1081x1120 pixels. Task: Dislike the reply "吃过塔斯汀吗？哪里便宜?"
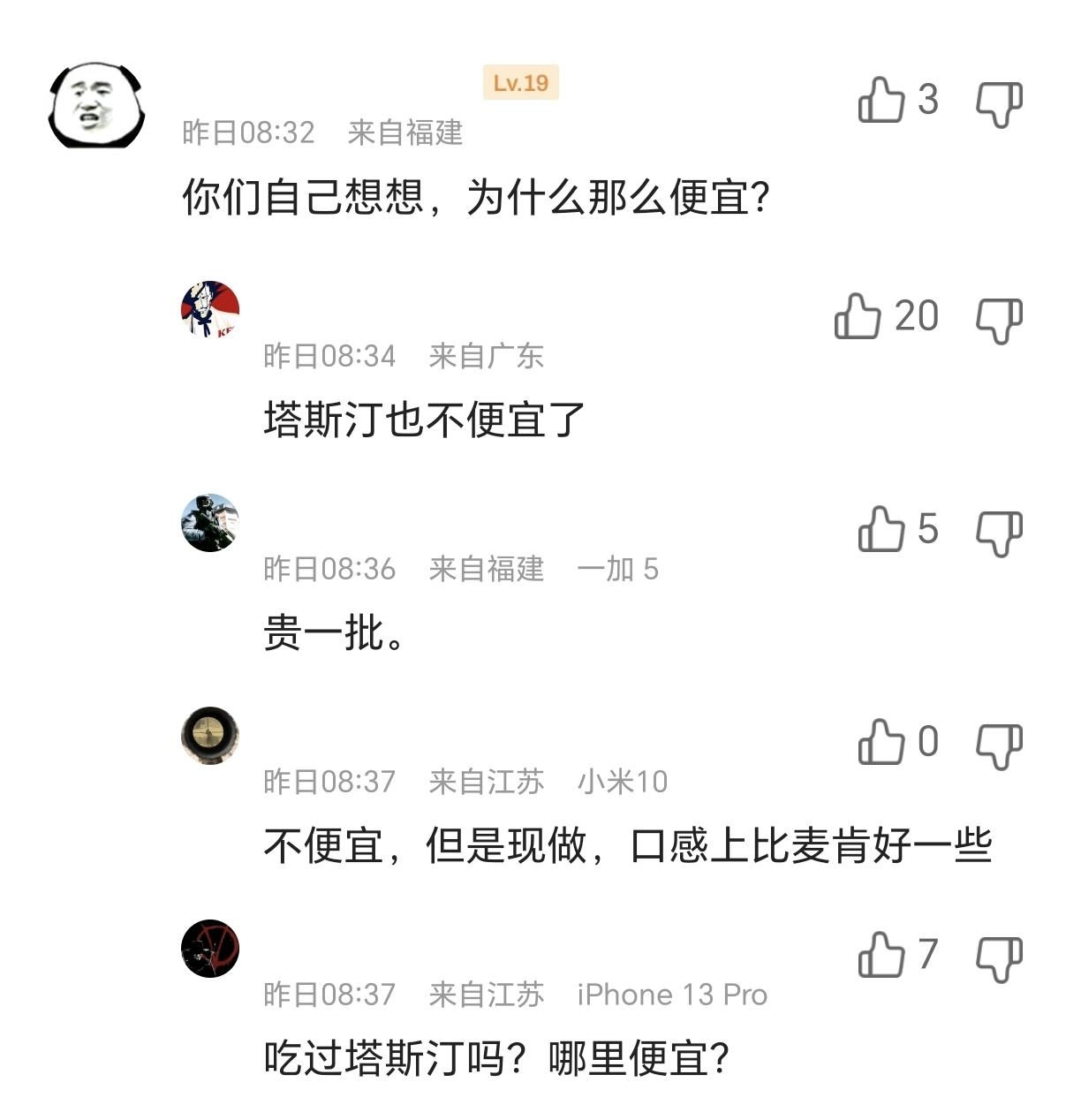pyautogui.click(x=999, y=958)
